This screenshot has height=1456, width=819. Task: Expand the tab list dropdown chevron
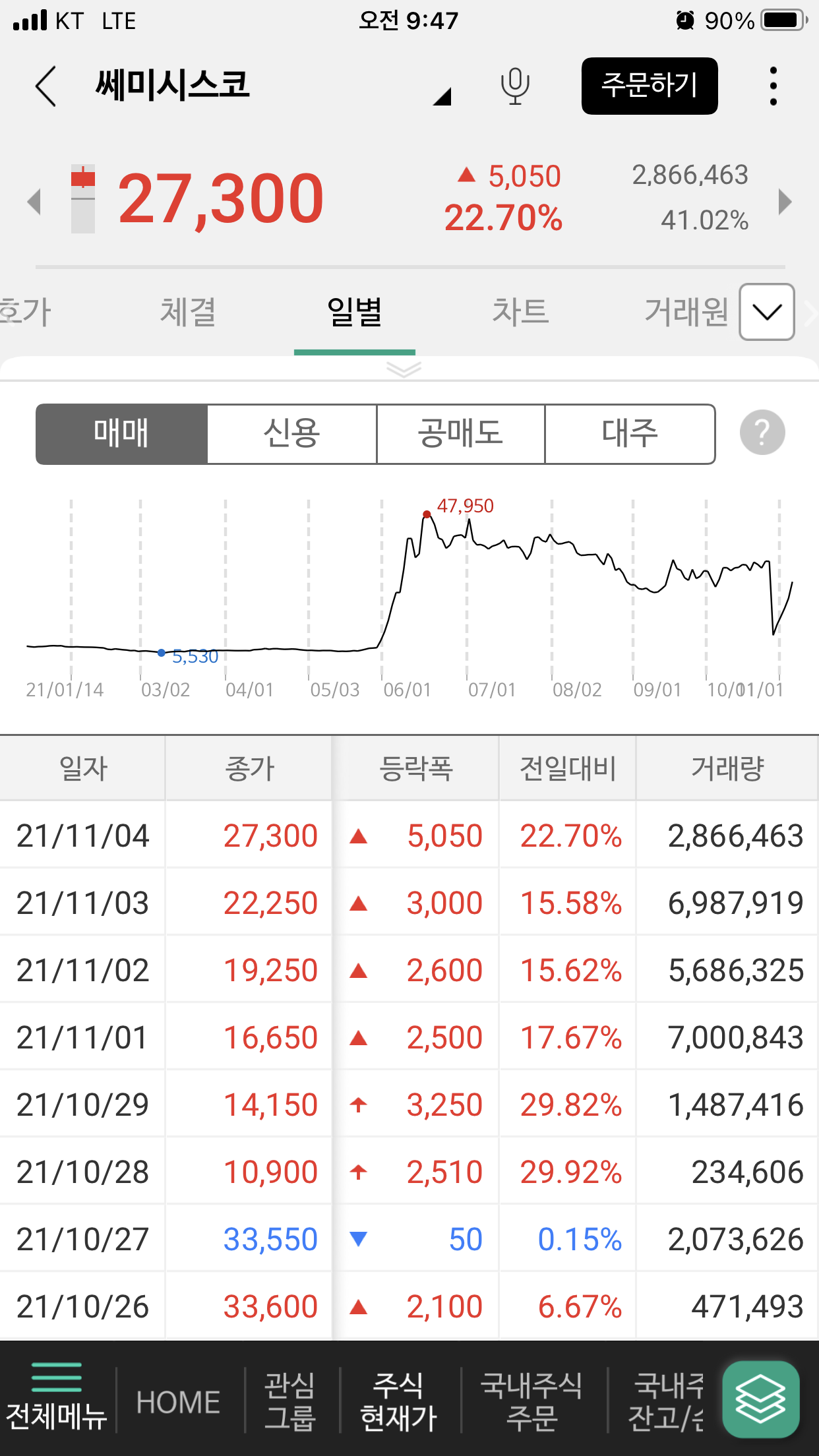766,312
